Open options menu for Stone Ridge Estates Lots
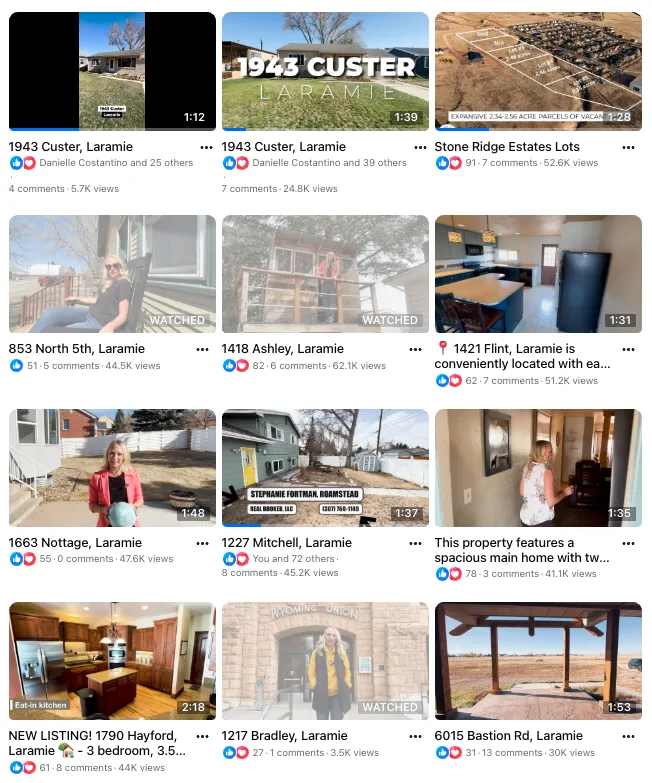This screenshot has width=652, height=783. (x=629, y=146)
